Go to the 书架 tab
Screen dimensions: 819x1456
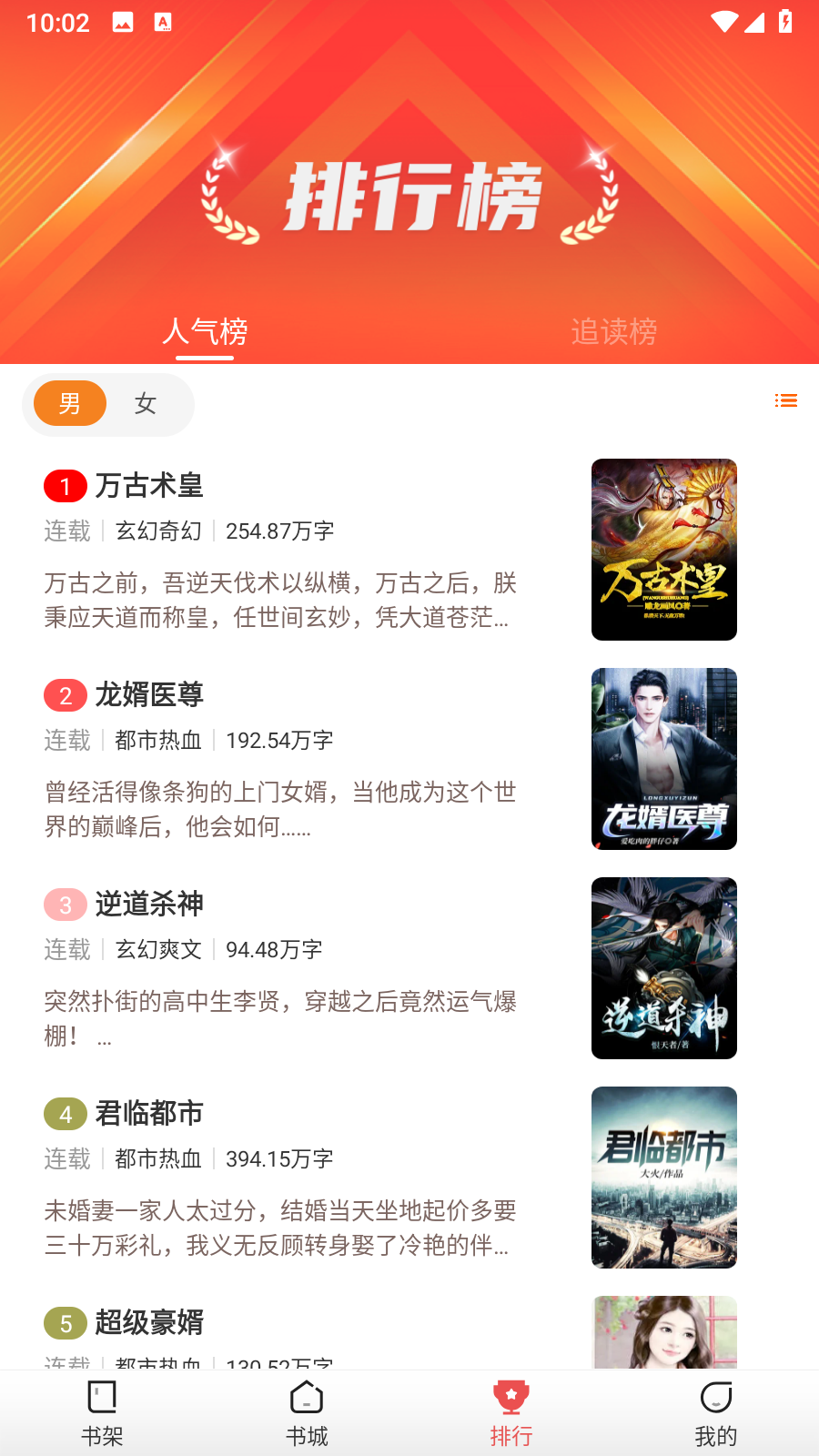102,1414
